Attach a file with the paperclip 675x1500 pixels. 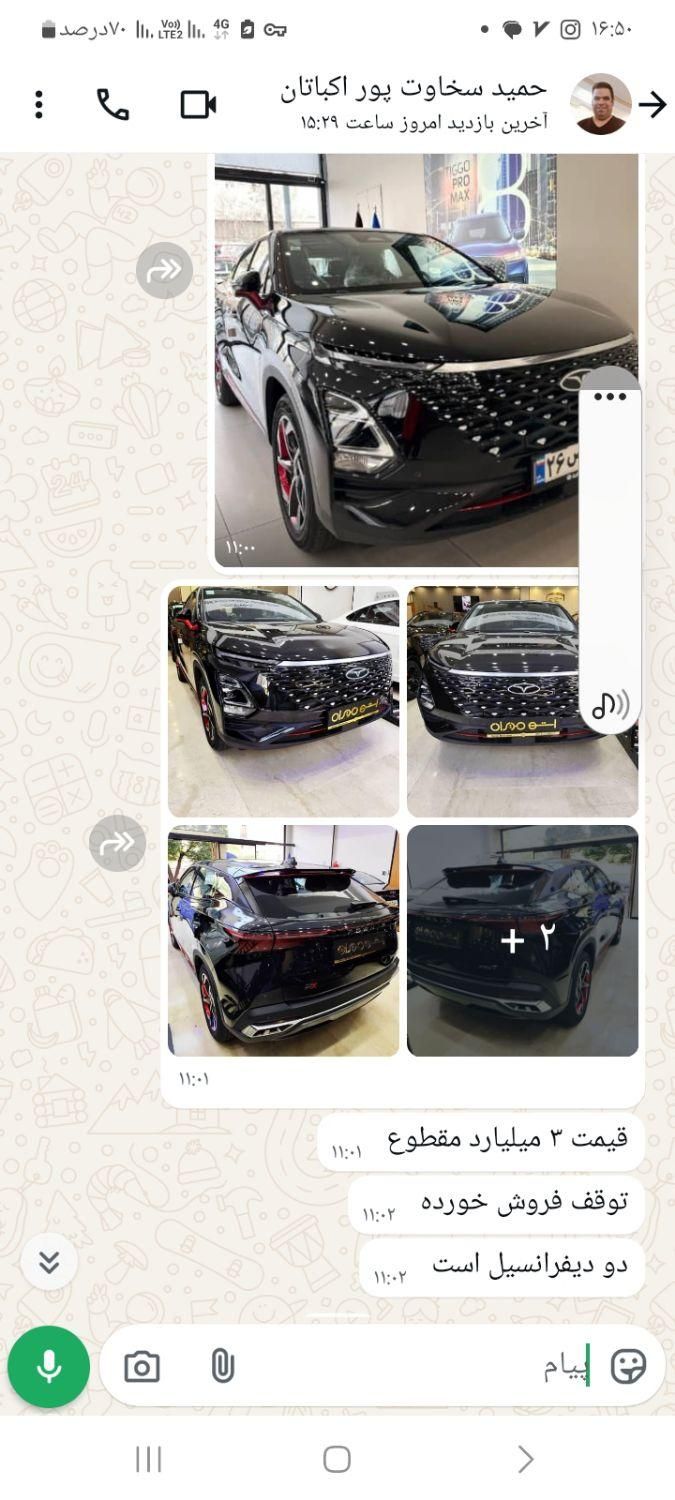(x=222, y=1366)
